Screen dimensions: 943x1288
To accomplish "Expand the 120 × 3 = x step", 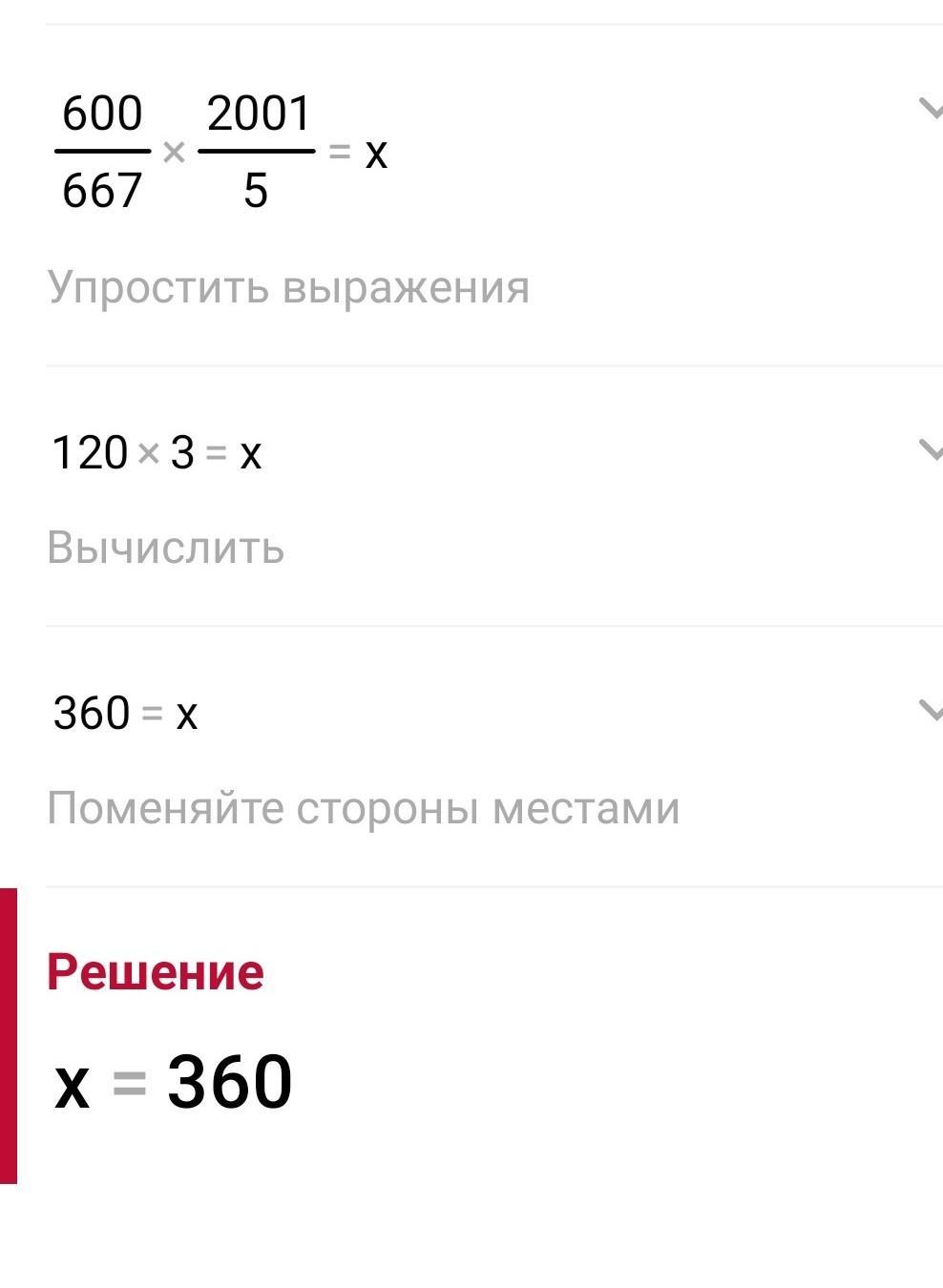I will (x=930, y=448).
